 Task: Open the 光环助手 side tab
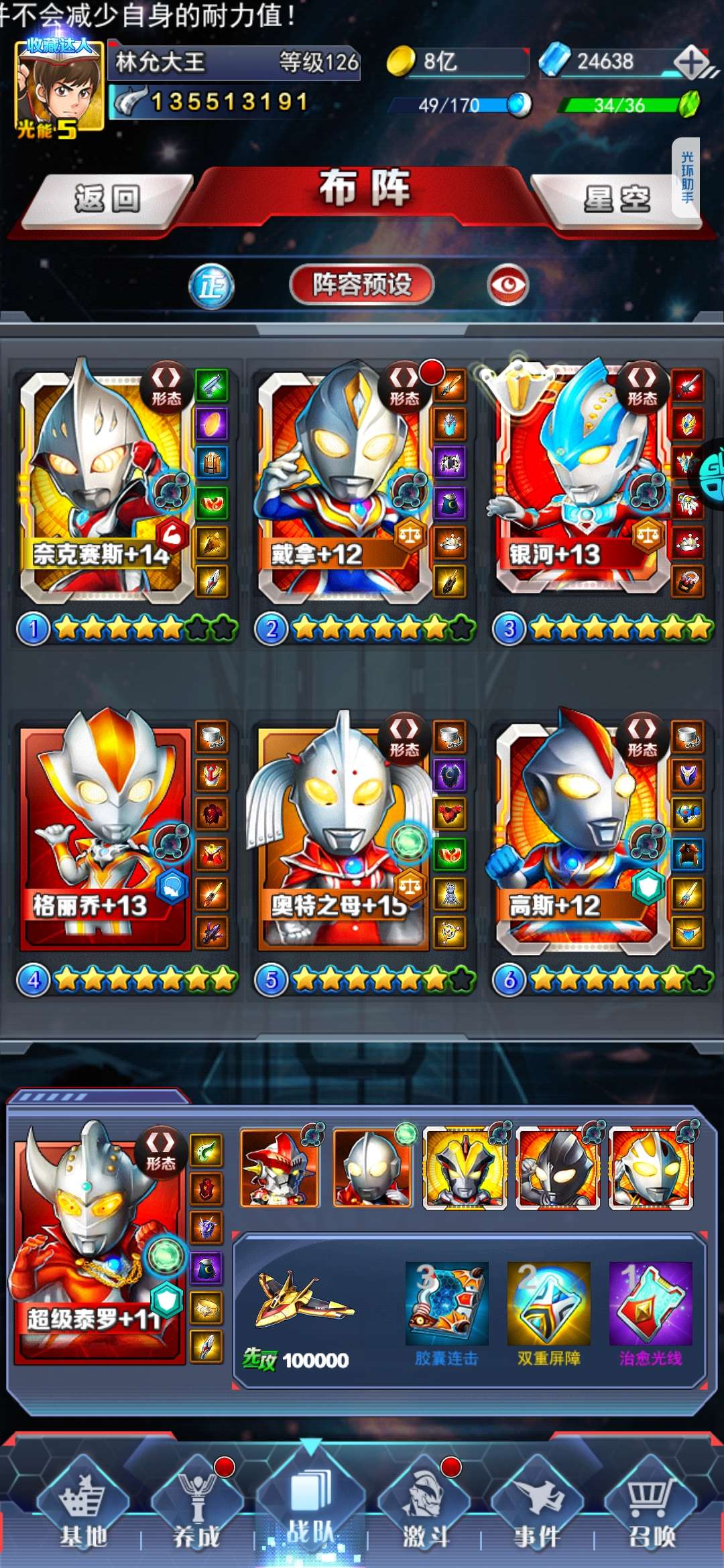(686, 177)
